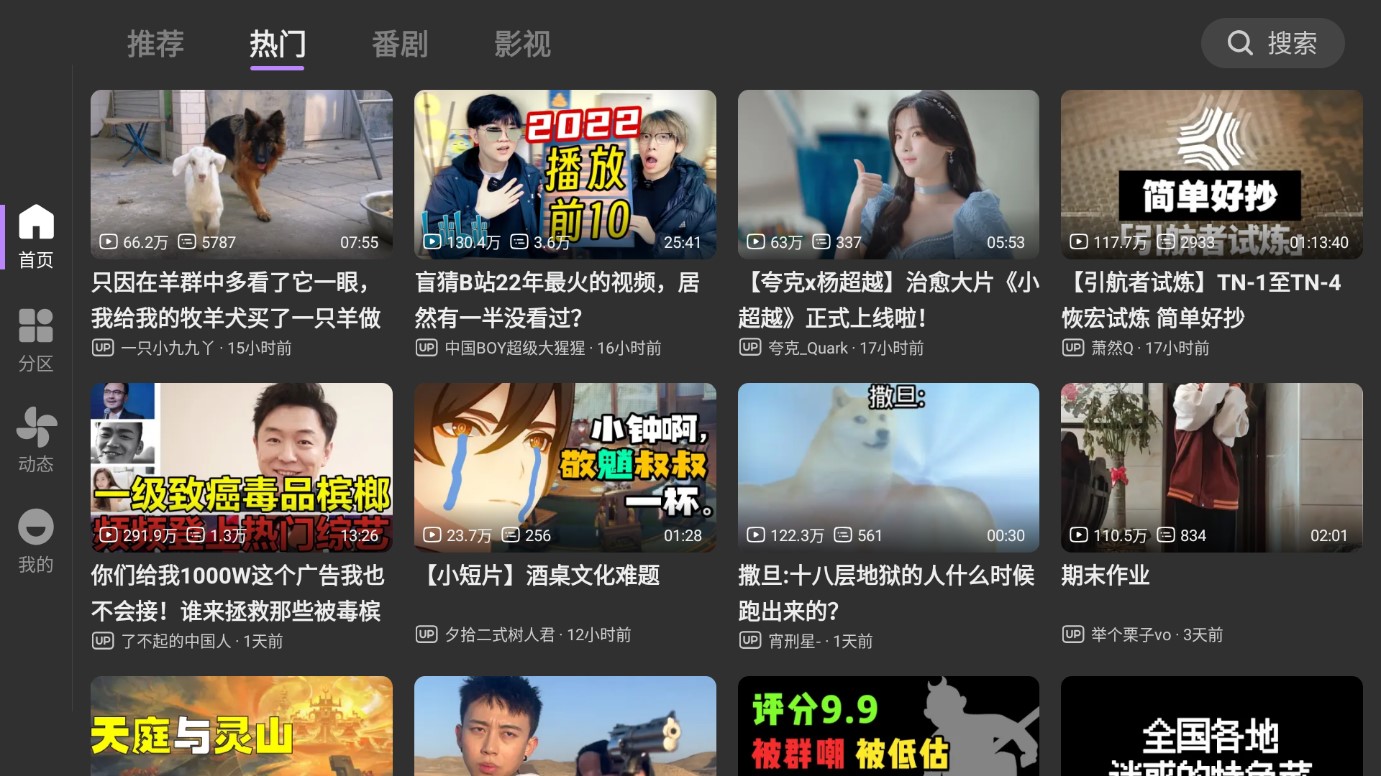
Task: Open the 我的 profile section
Action: pos(36,541)
